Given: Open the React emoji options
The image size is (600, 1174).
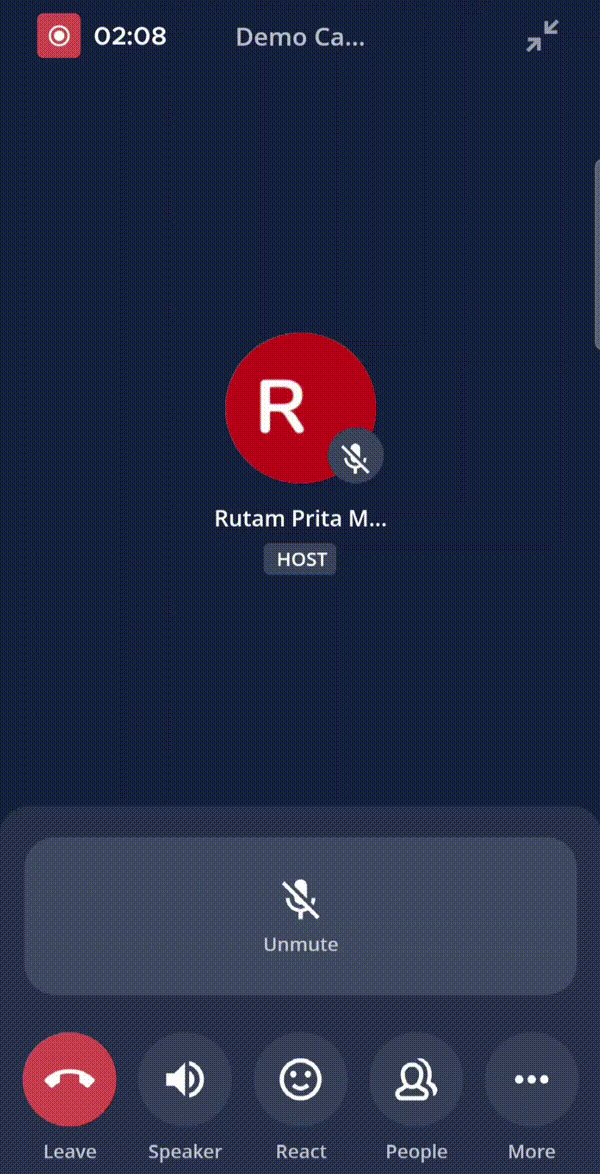Looking at the screenshot, I should coord(301,1080).
